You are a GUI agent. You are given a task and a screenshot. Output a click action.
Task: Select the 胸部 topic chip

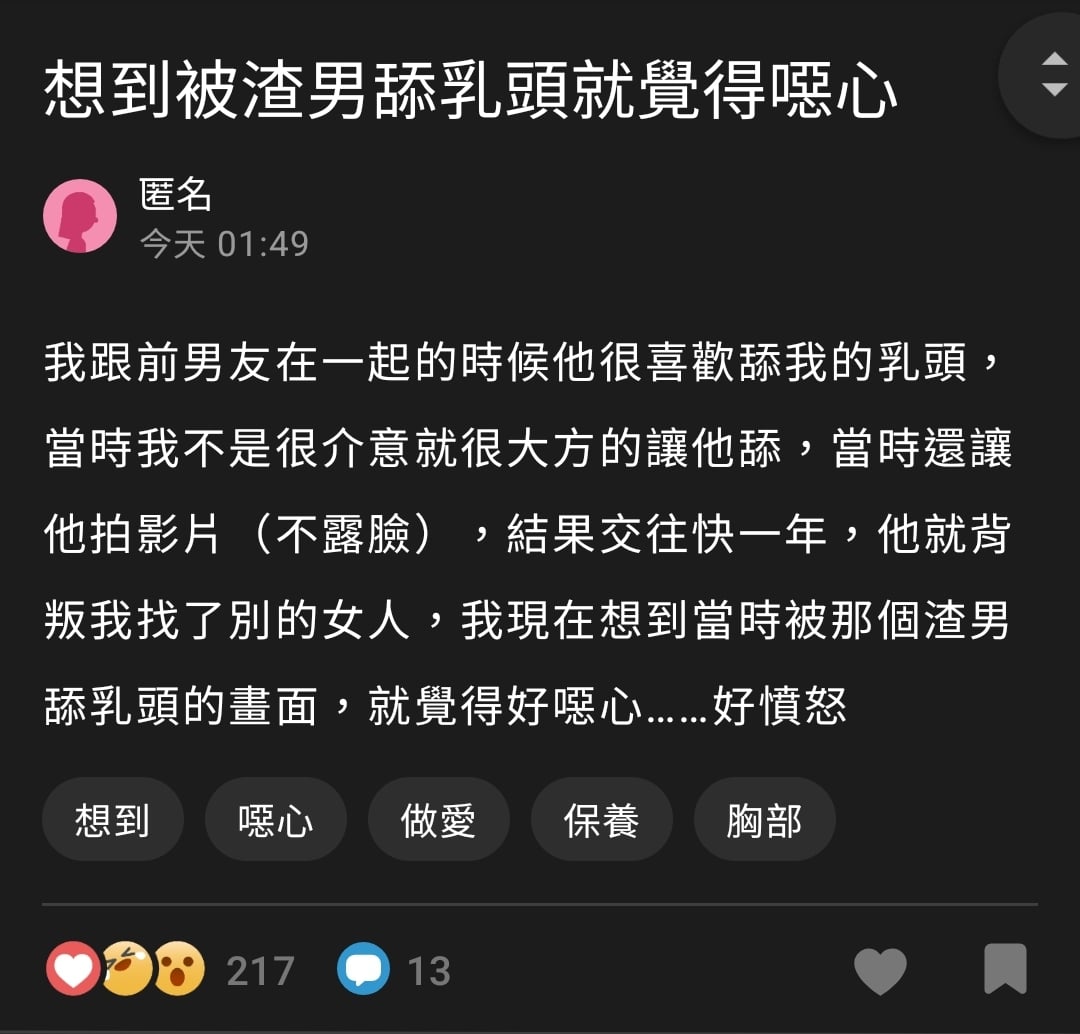point(764,820)
